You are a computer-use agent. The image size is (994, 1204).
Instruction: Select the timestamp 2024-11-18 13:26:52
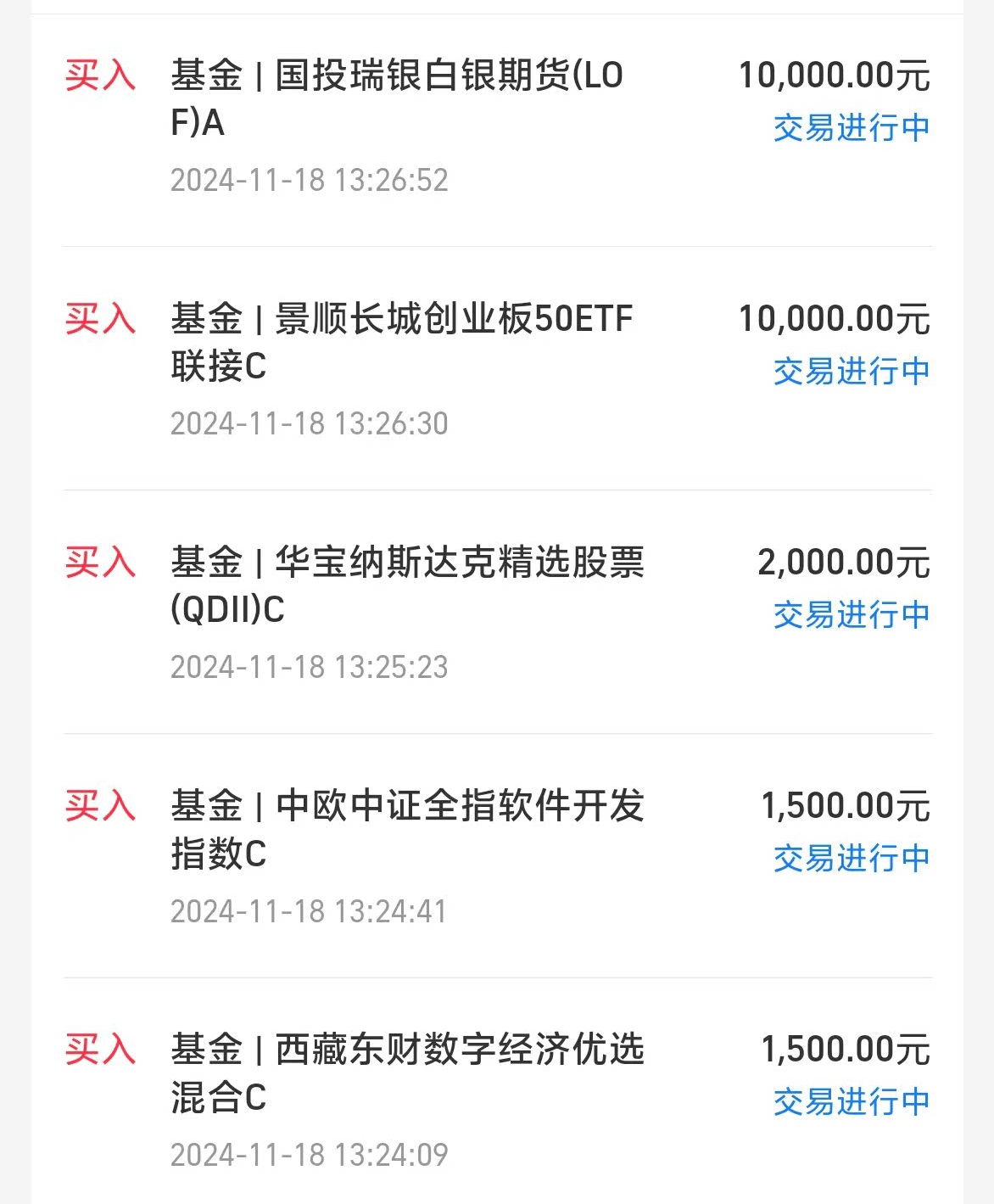tap(310, 180)
